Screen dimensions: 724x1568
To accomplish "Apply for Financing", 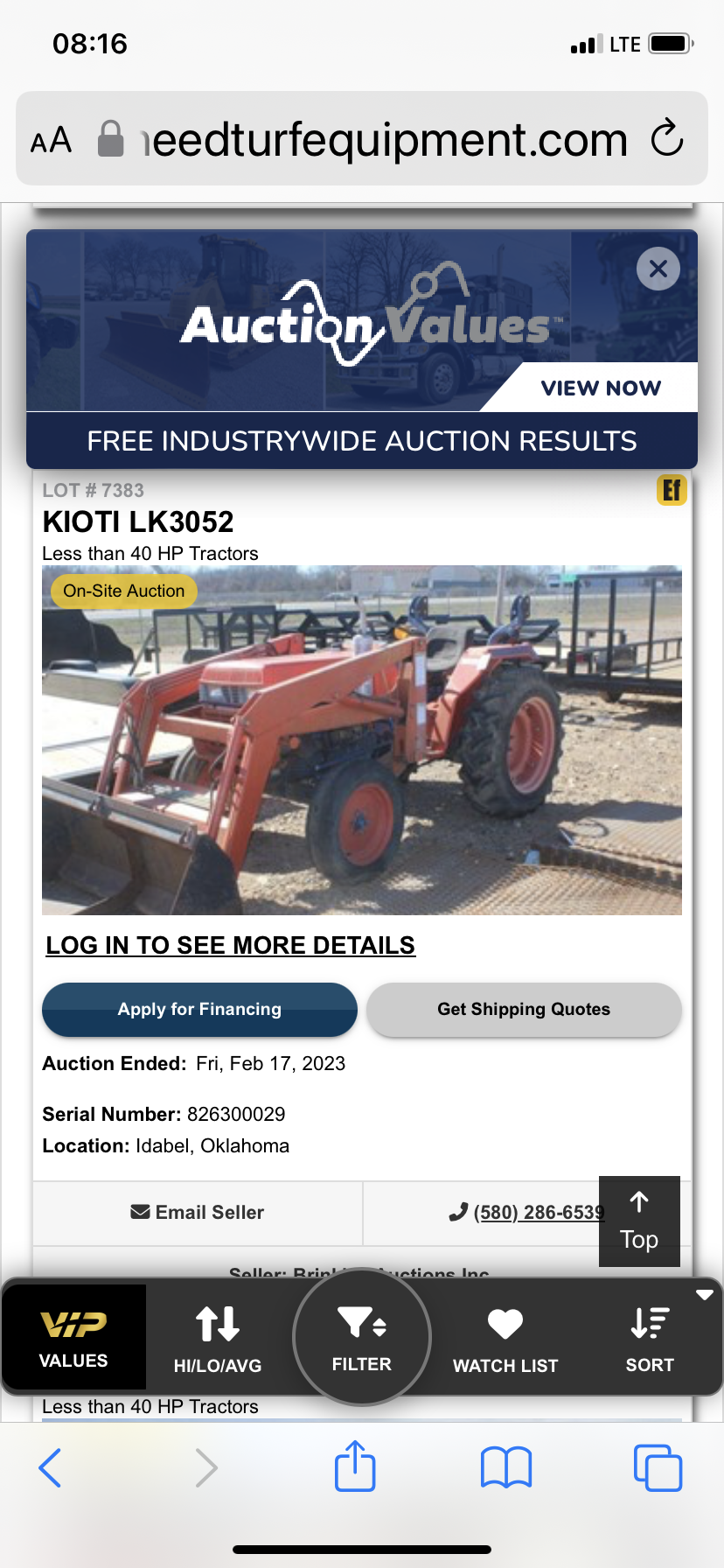I will [199, 1009].
